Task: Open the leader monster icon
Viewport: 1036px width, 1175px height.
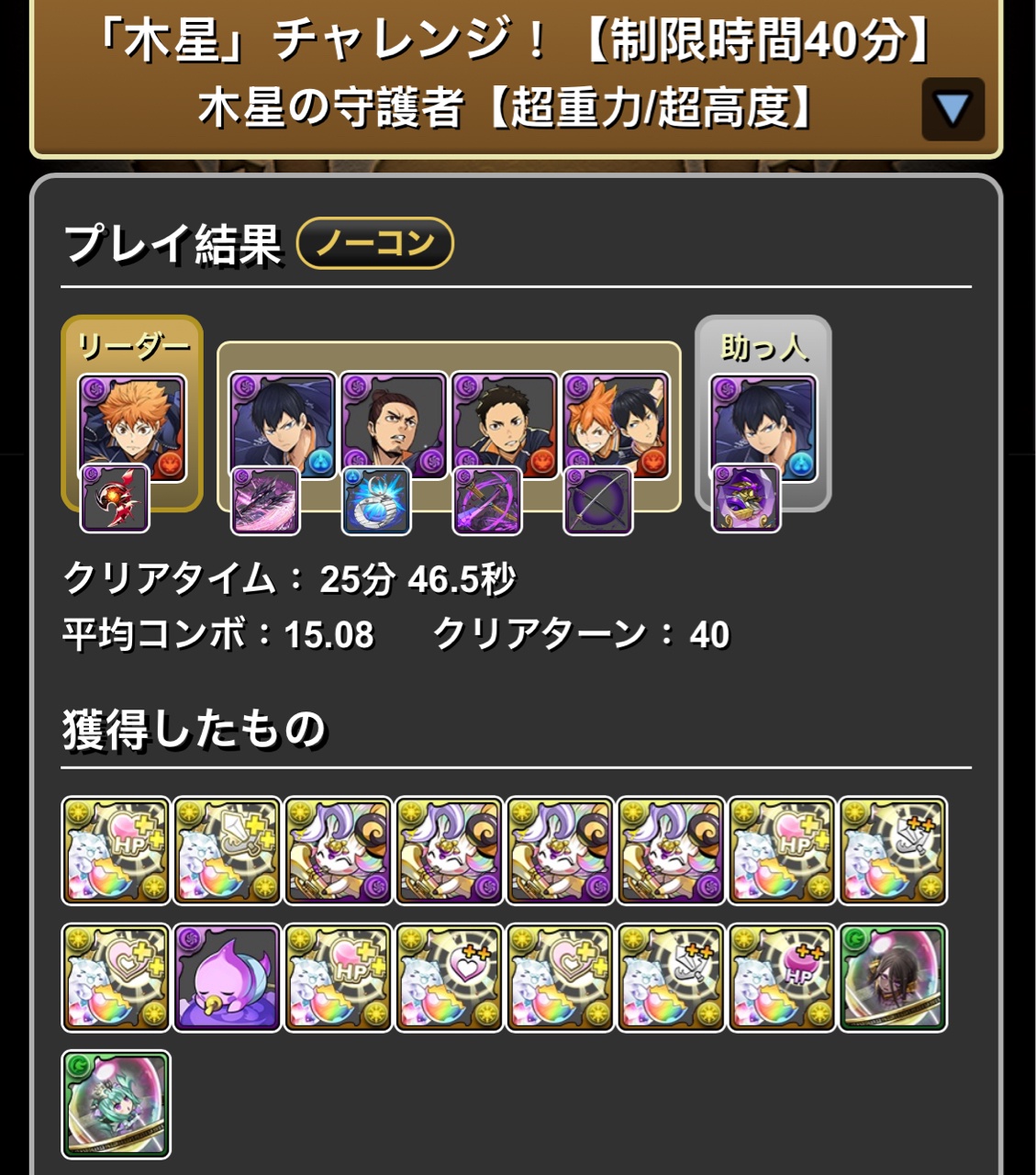Action: pos(131,427)
